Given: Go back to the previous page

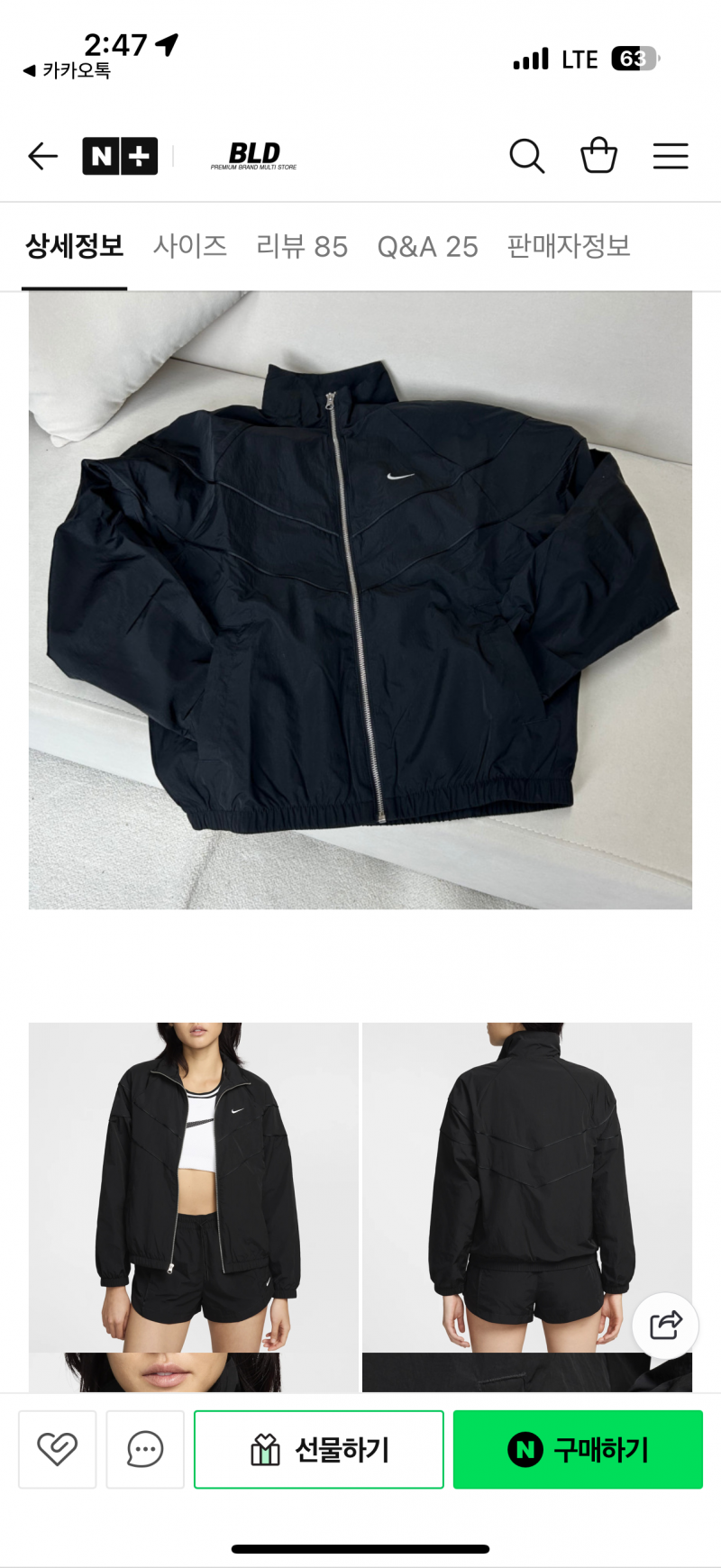Looking at the screenshot, I should click(42, 156).
